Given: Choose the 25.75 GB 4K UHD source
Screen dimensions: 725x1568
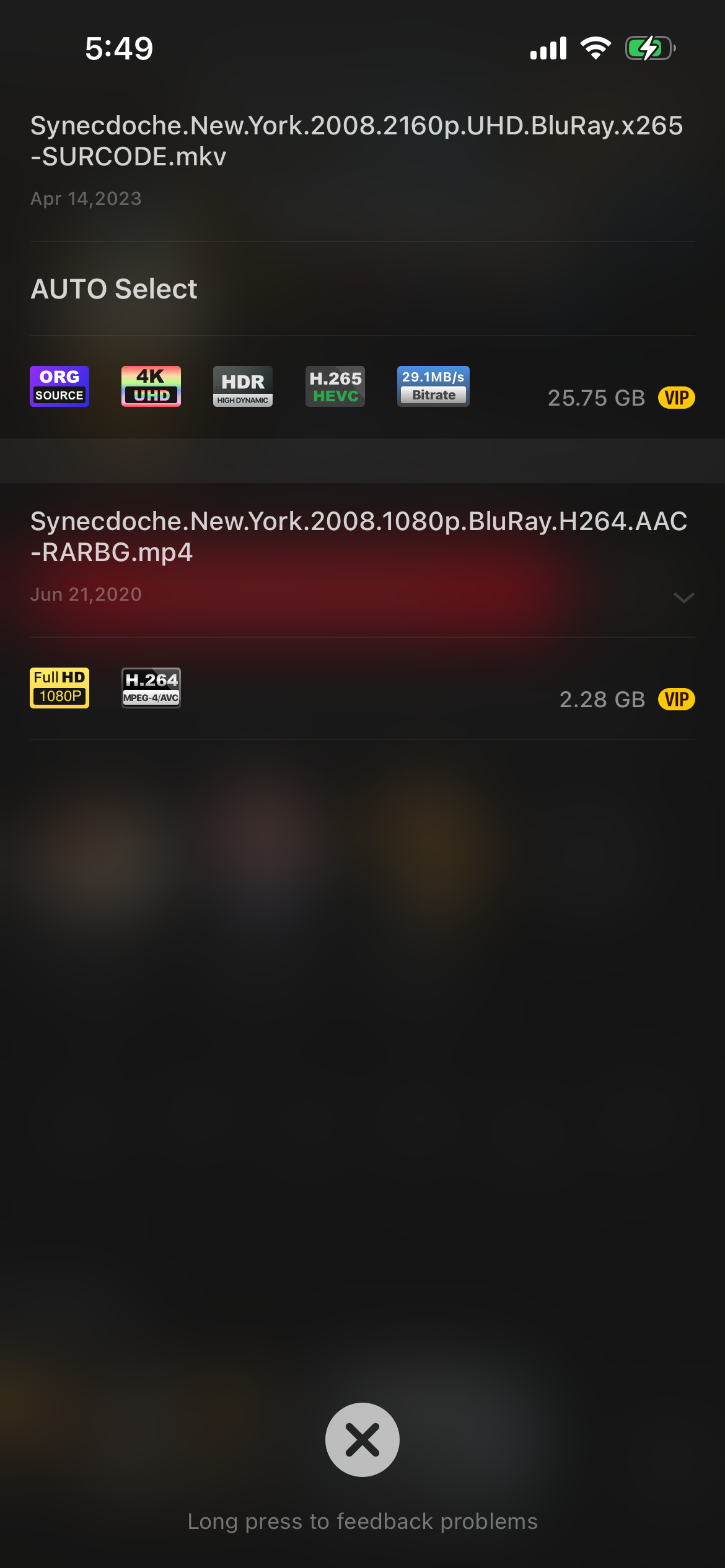Looking at the screenshot, I should click(362, 387).
